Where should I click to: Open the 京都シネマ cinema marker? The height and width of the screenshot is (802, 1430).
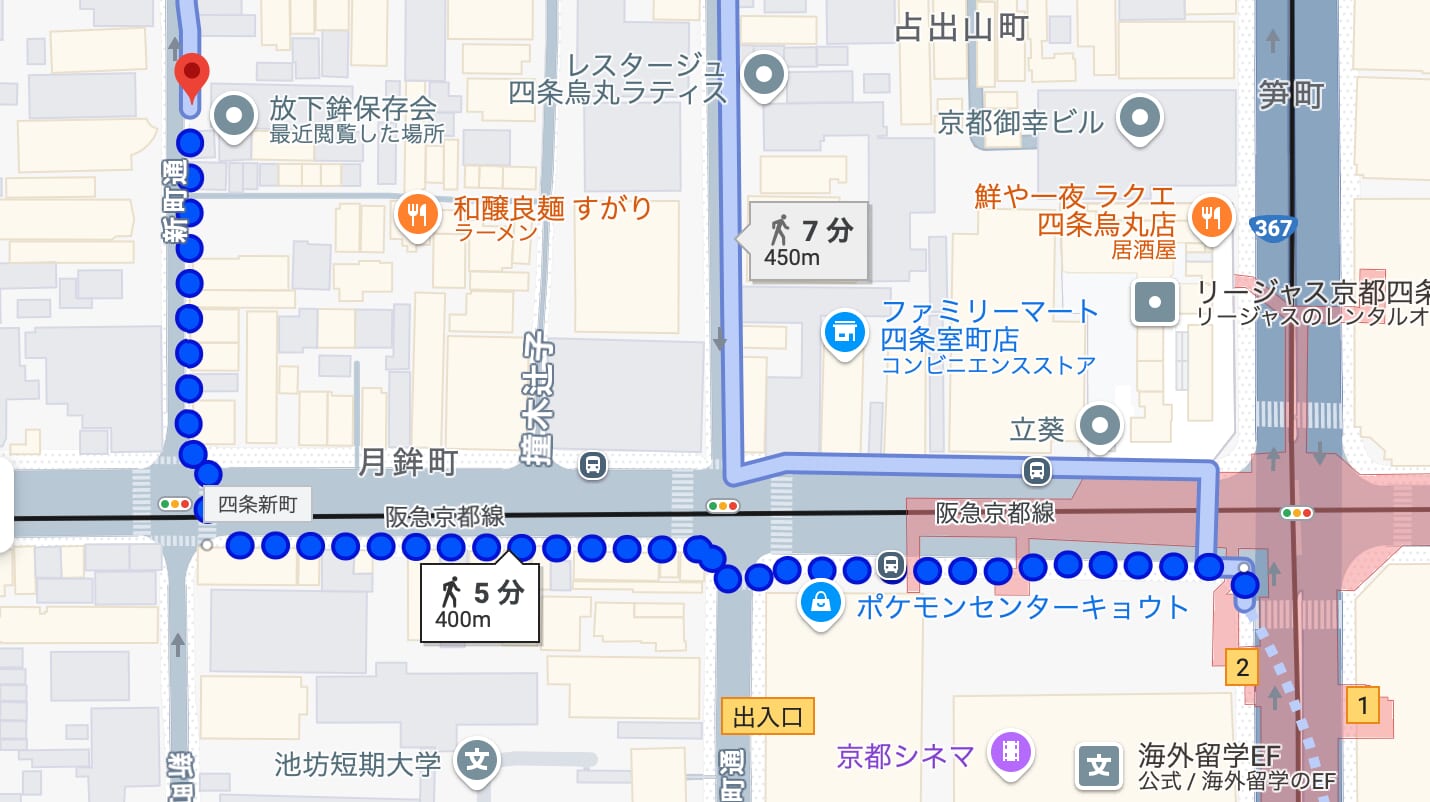click(1011, 749)
